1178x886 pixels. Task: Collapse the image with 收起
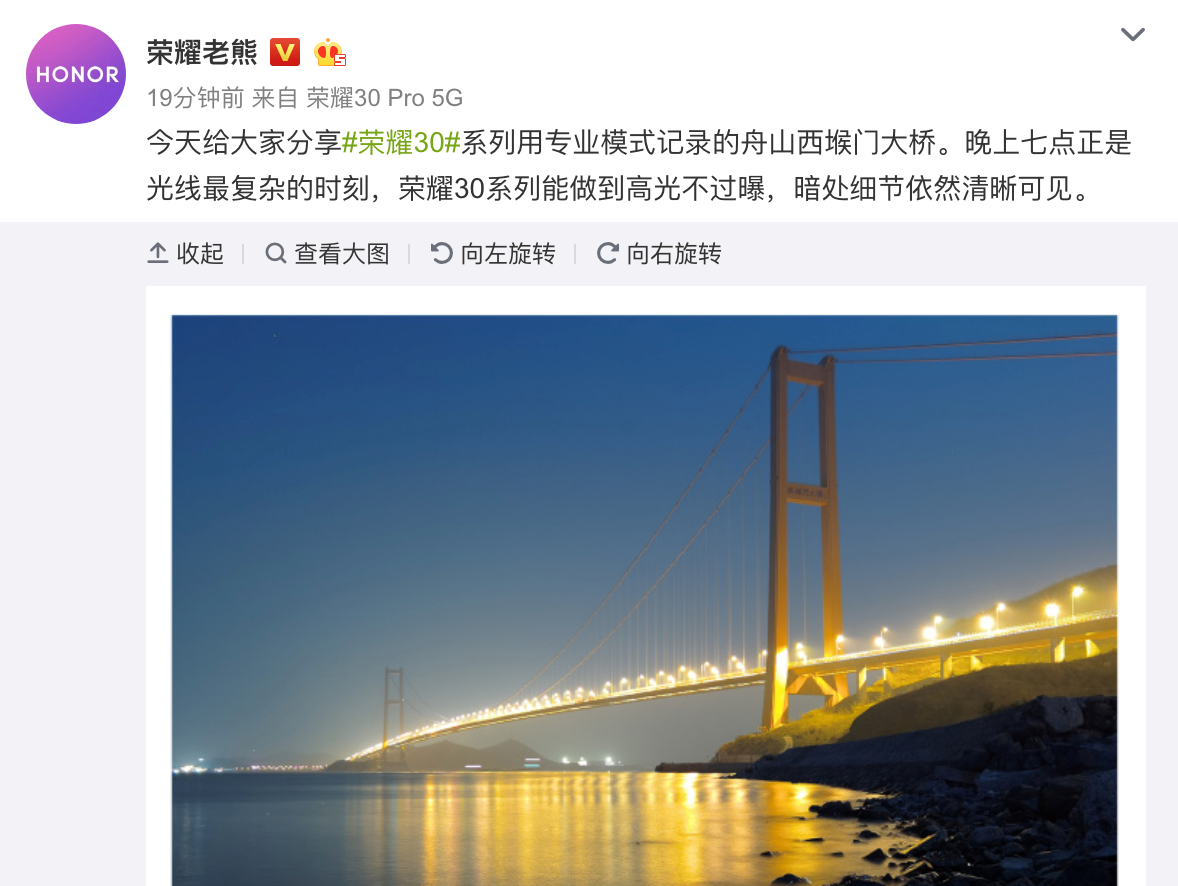[x=186, y=254]
